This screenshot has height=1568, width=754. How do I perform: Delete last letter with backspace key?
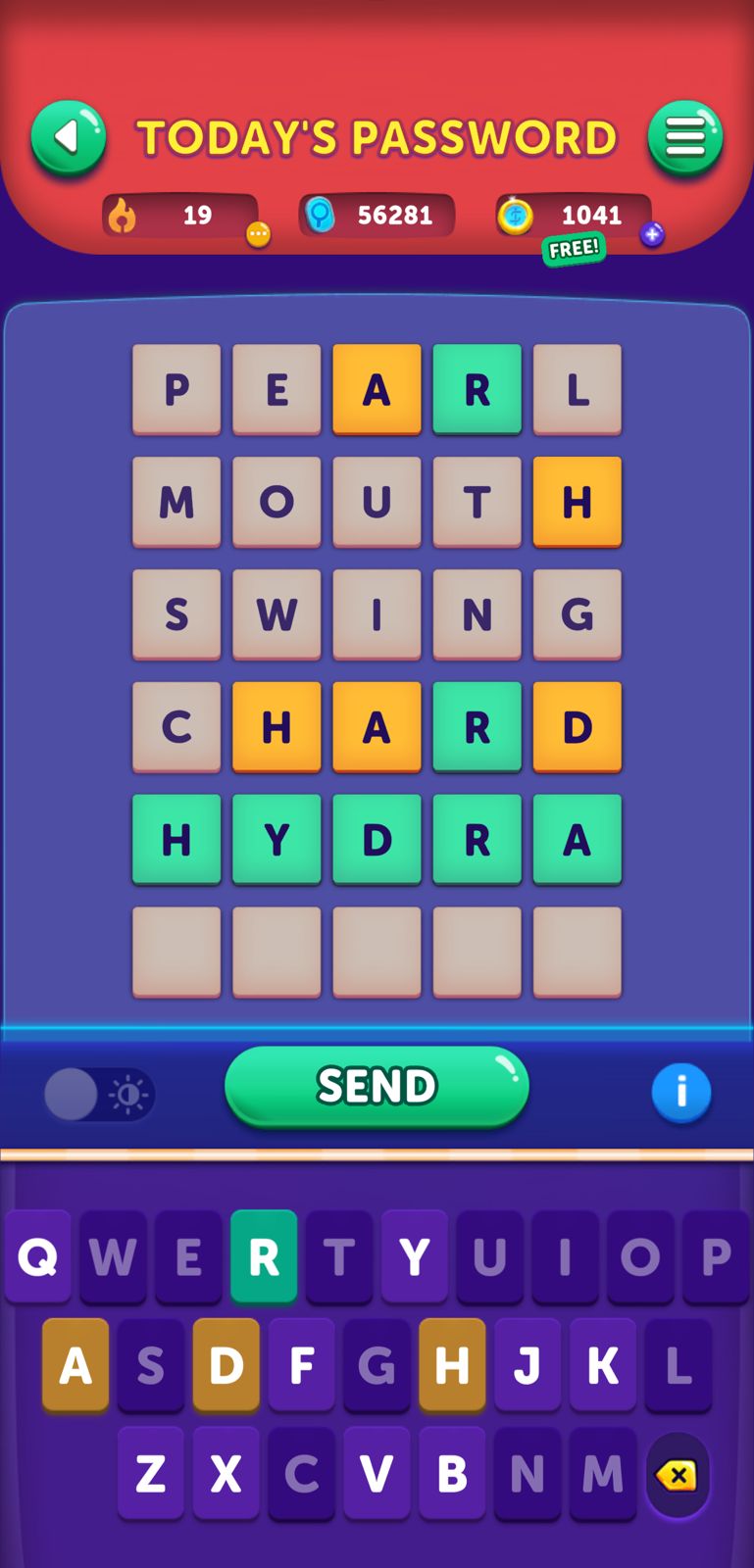pos(678,1475)
